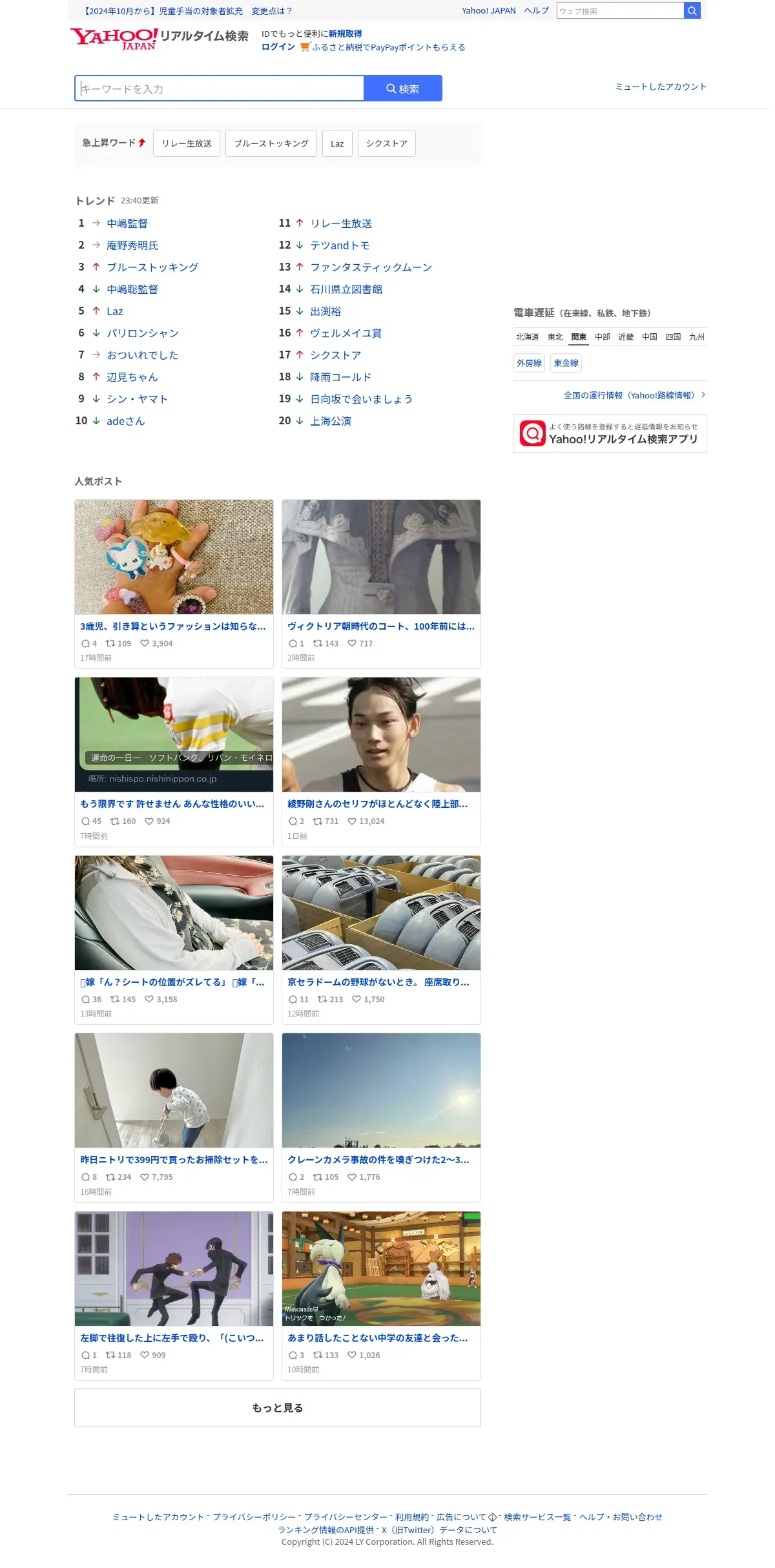The image size is (775, 1568).
Task: Open trend 石川県立図書館
Action: [x=346, y=289]
